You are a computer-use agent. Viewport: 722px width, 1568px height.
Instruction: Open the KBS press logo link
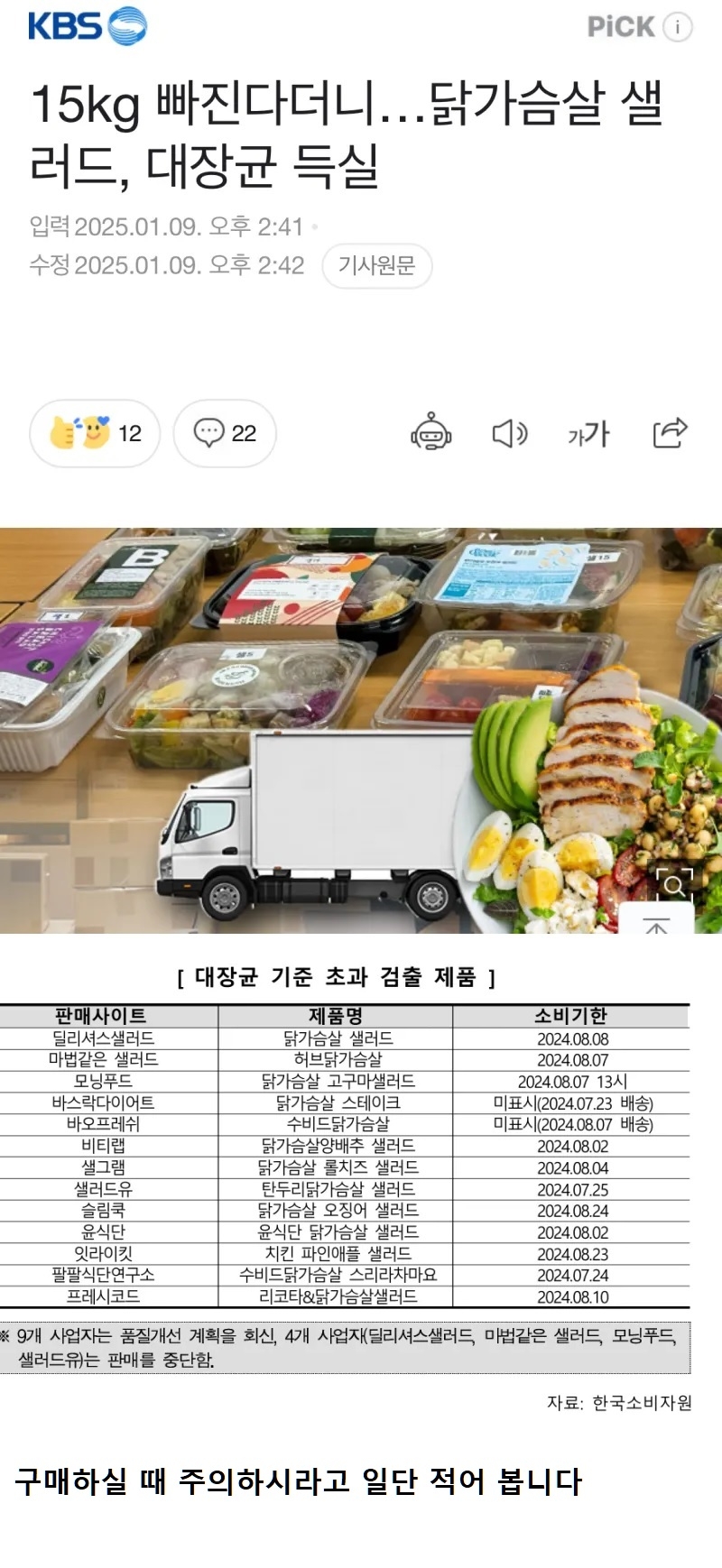pyautogui.click(x=87, y=26)
